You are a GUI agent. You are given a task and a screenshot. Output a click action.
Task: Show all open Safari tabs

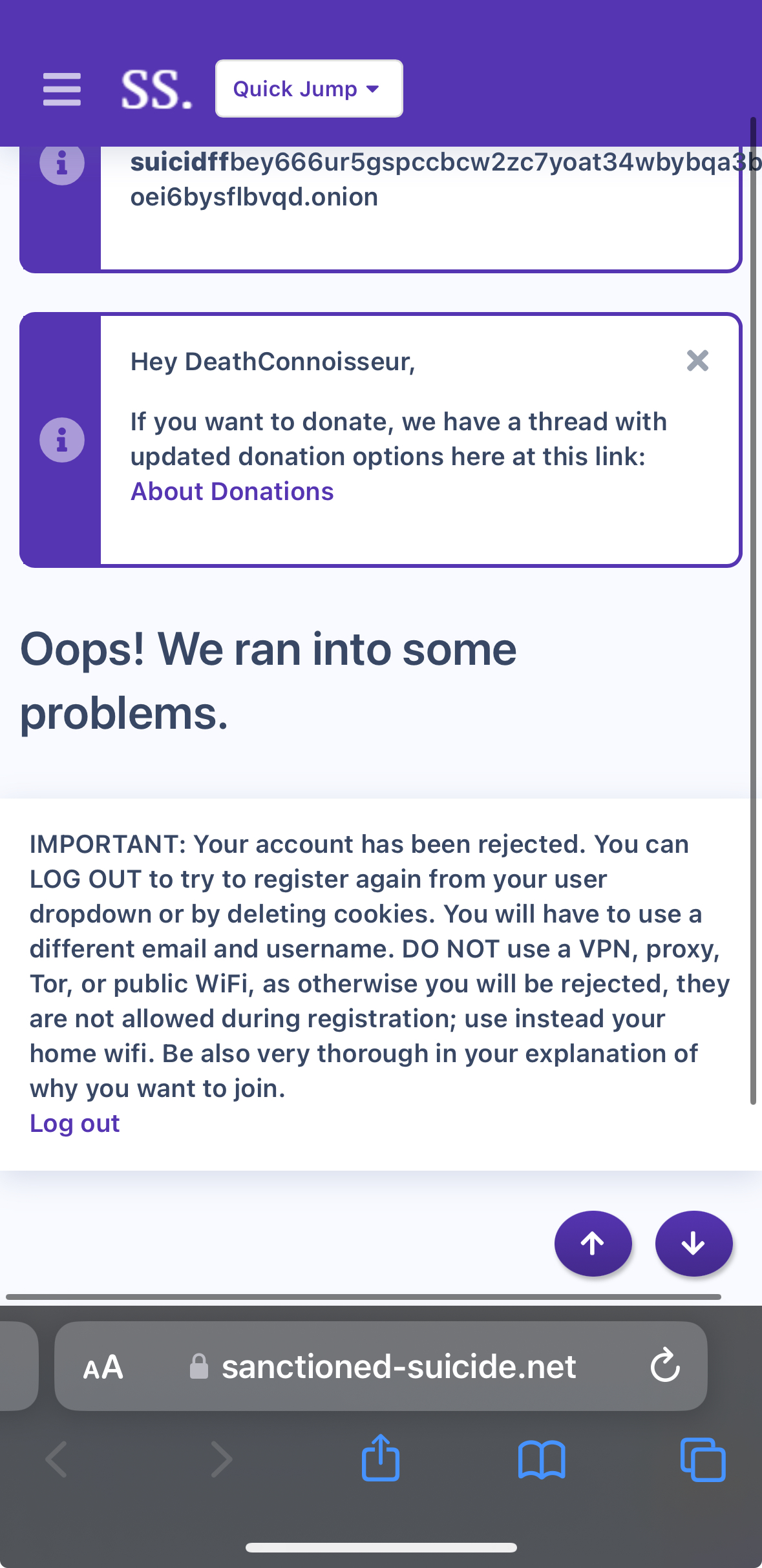point(703,1459)
